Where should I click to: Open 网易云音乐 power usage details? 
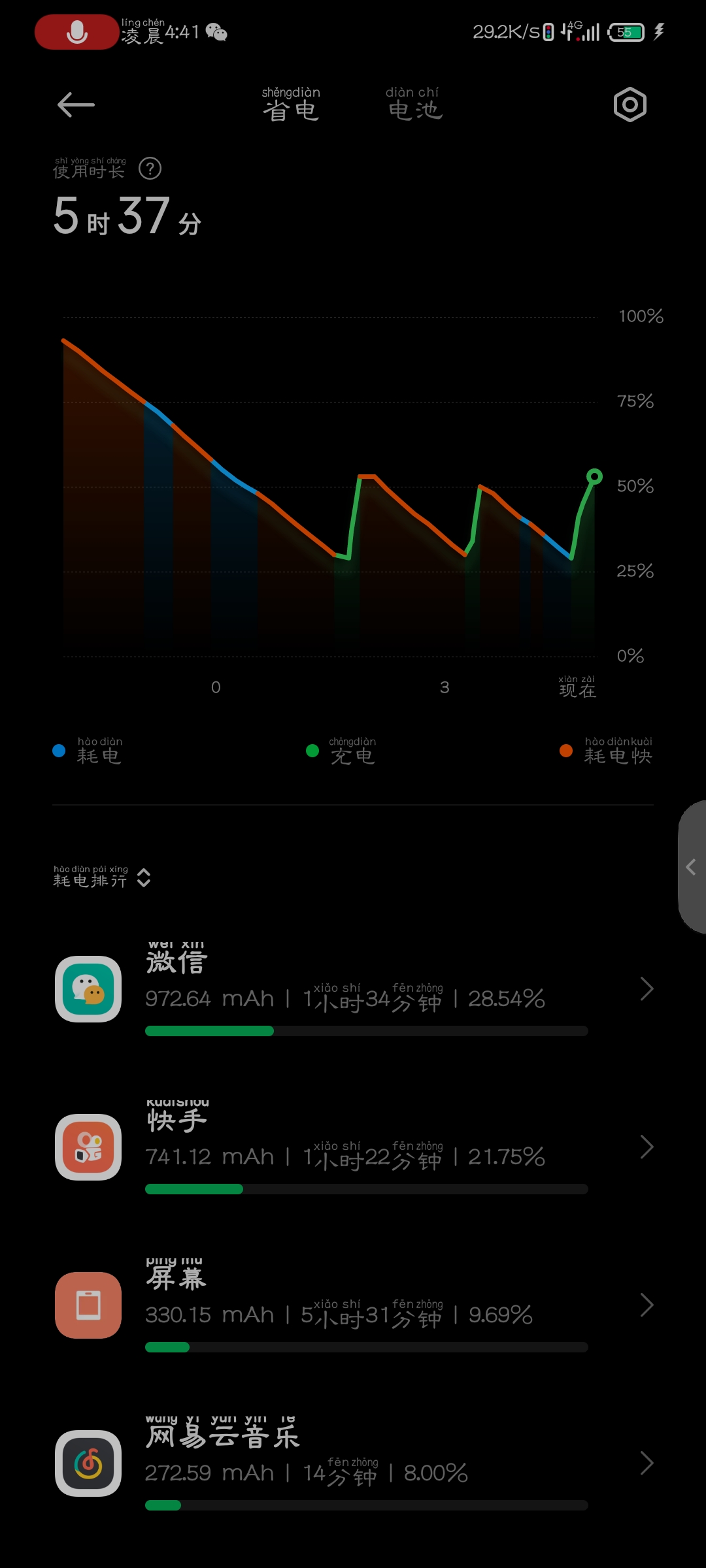[x=353, y=1463]
